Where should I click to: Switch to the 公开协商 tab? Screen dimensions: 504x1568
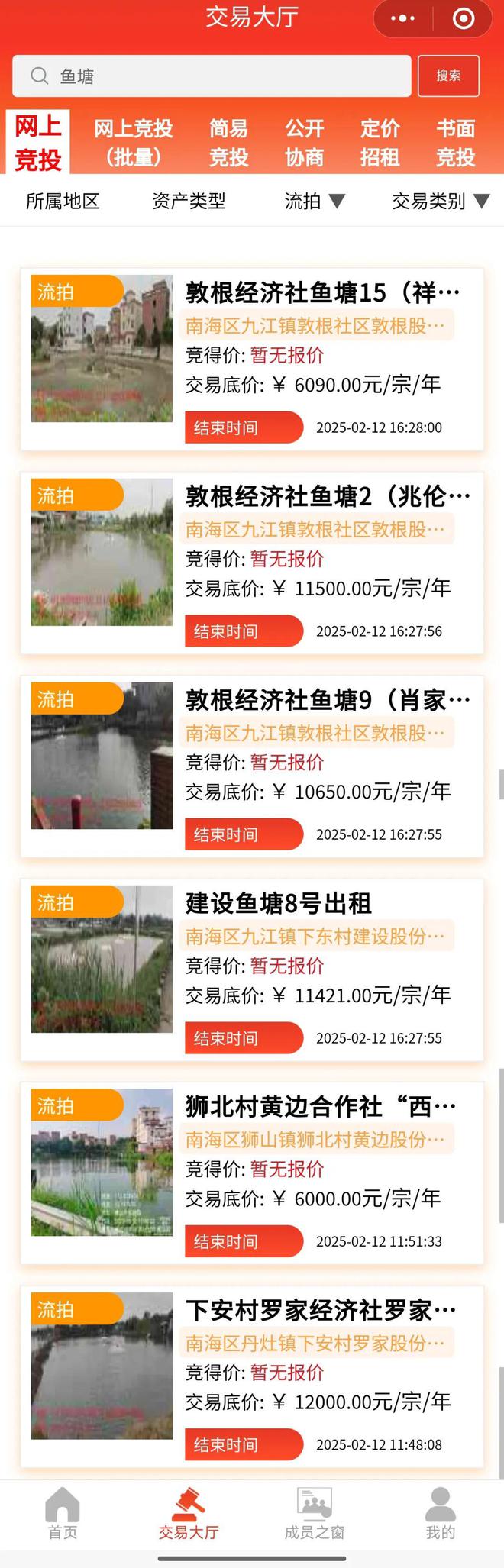point(304,143)
